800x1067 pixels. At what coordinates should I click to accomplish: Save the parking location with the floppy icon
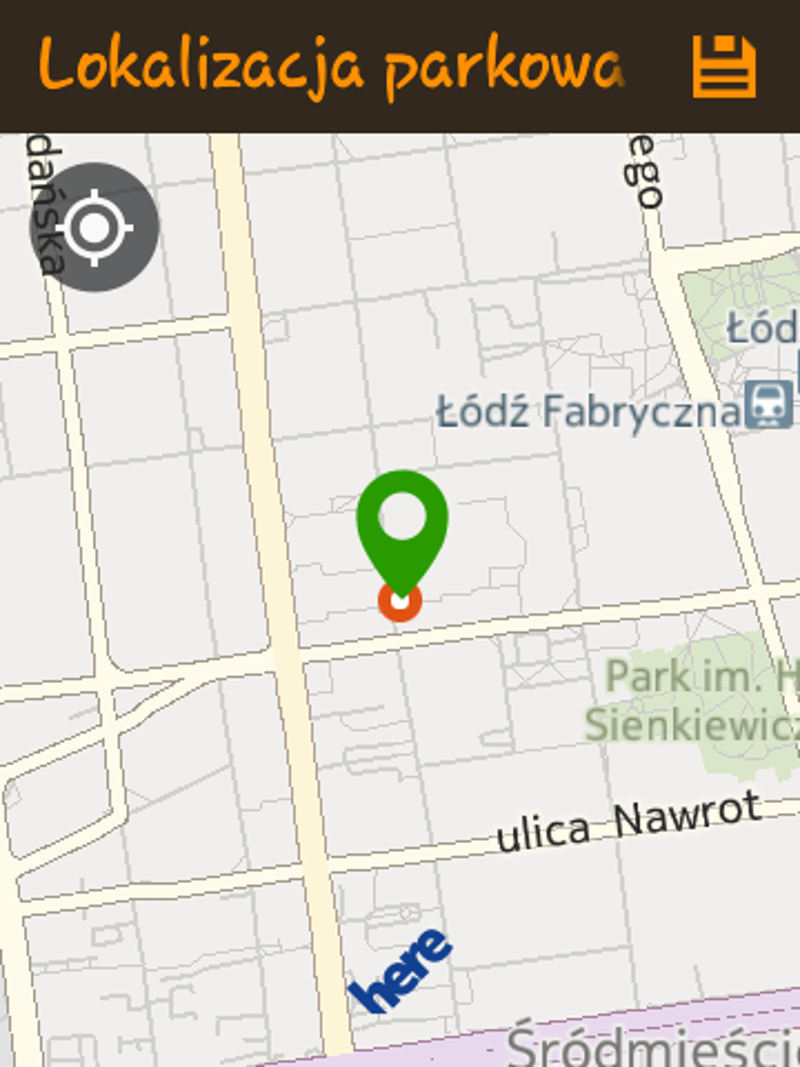pos(724,67)
